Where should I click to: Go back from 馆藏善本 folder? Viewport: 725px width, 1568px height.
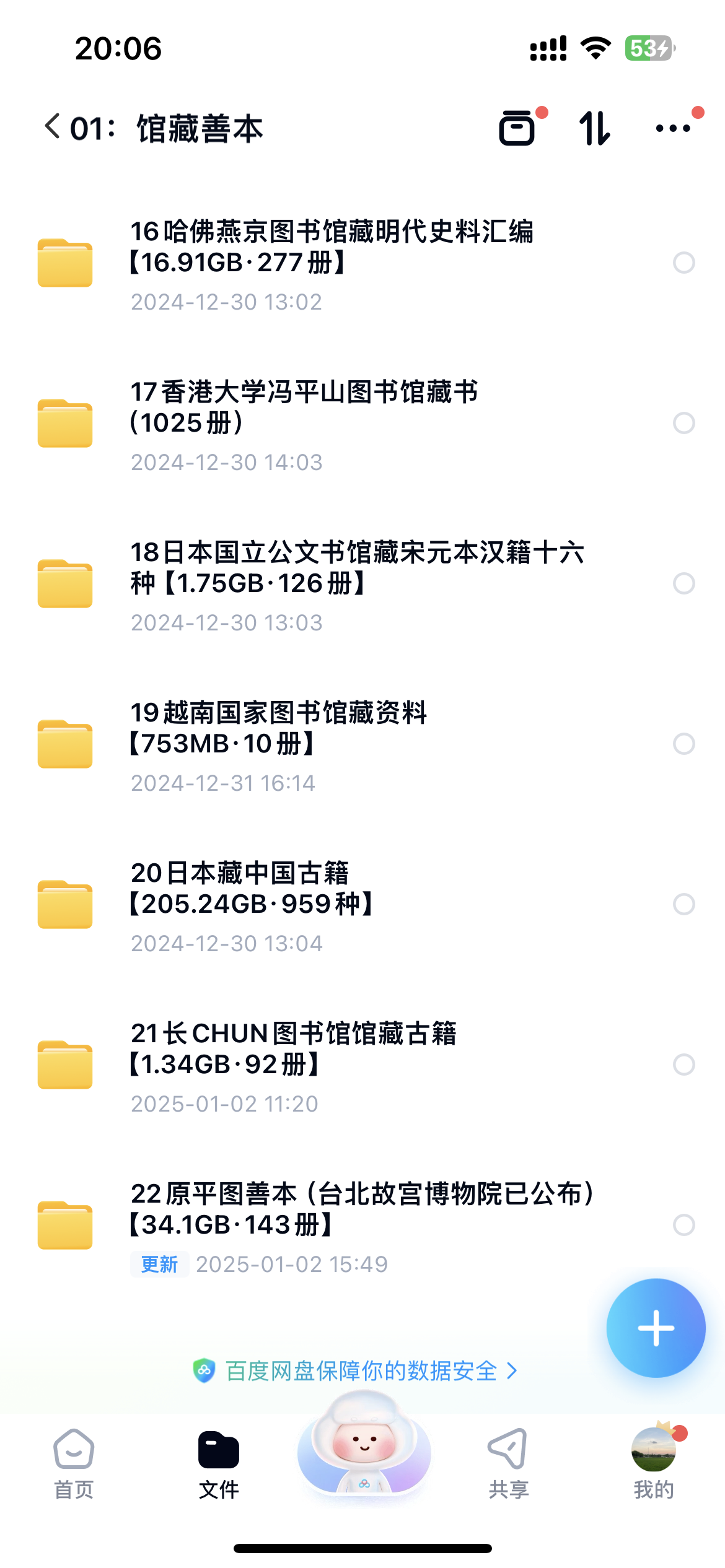53,127
